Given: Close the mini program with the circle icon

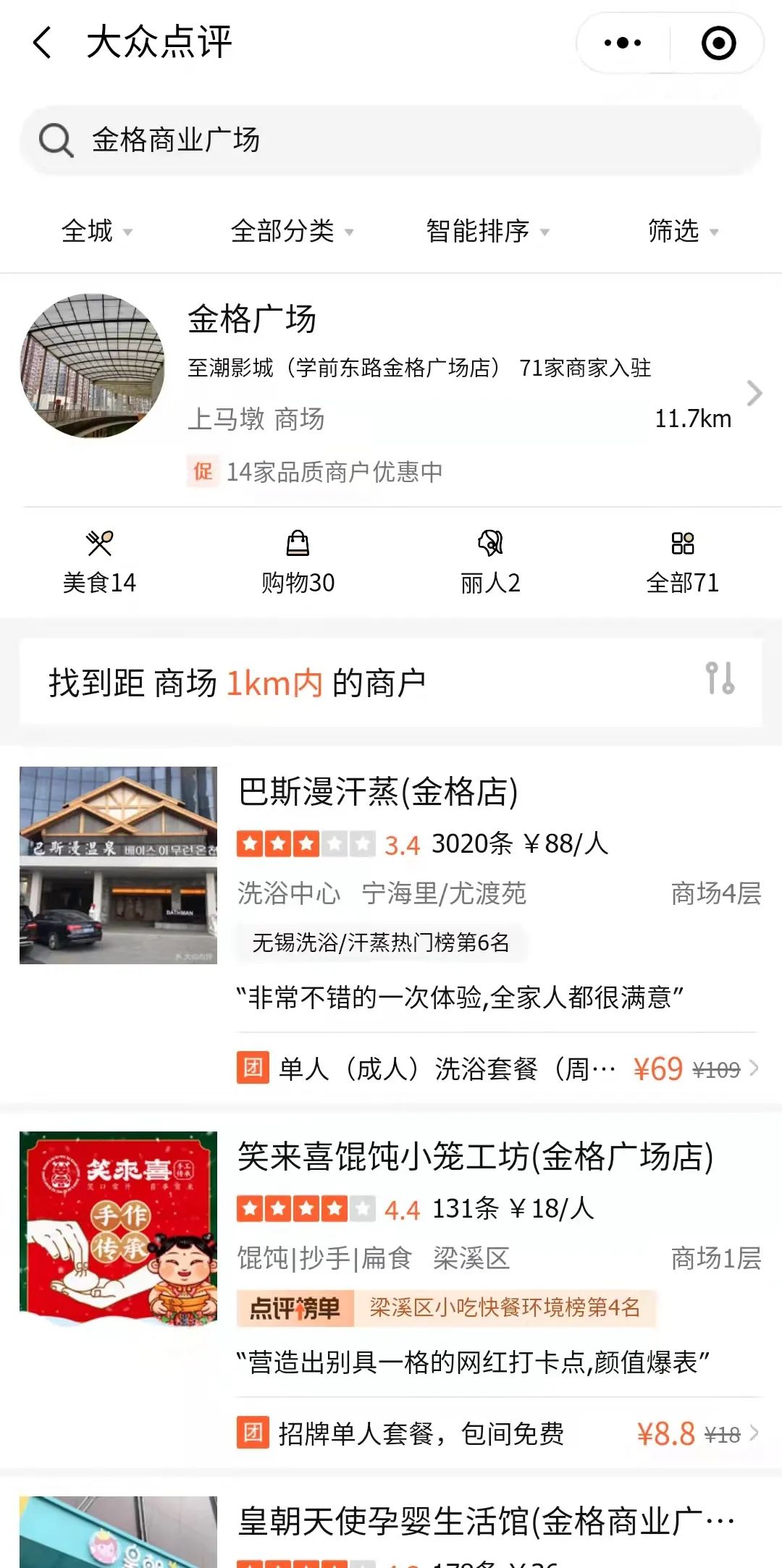Looking at the screenshot, I should tap(718, 43).
